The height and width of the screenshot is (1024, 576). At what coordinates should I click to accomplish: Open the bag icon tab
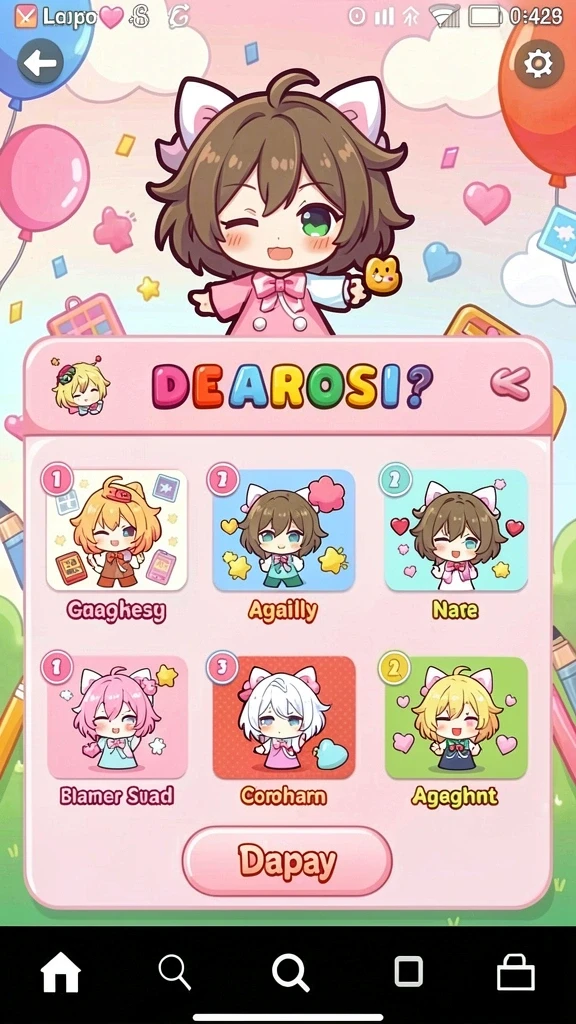click(516, 972)
